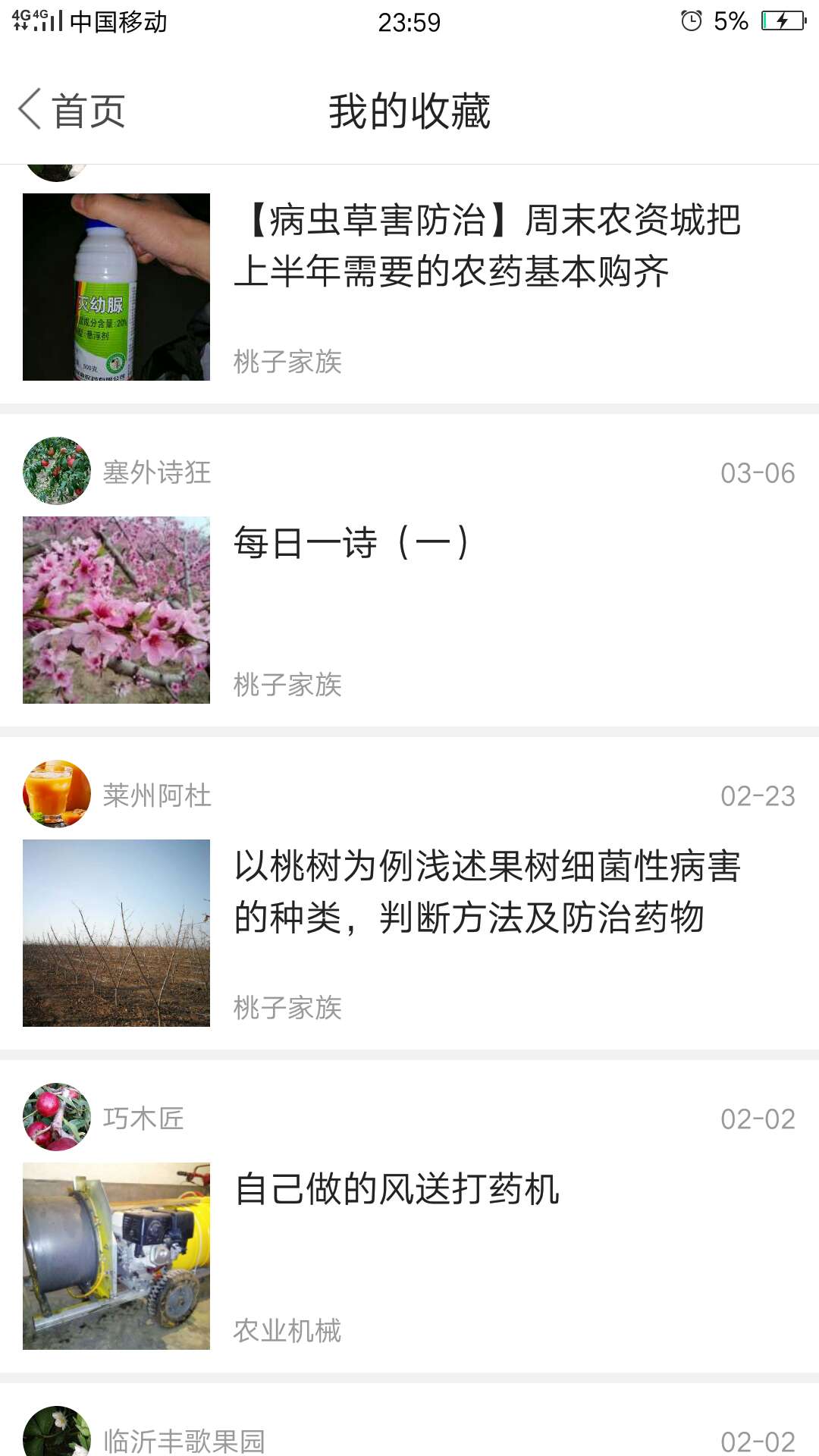Go back to 首页
Image resolution: width=819 pixels, height=1456 pixels.
72,111
